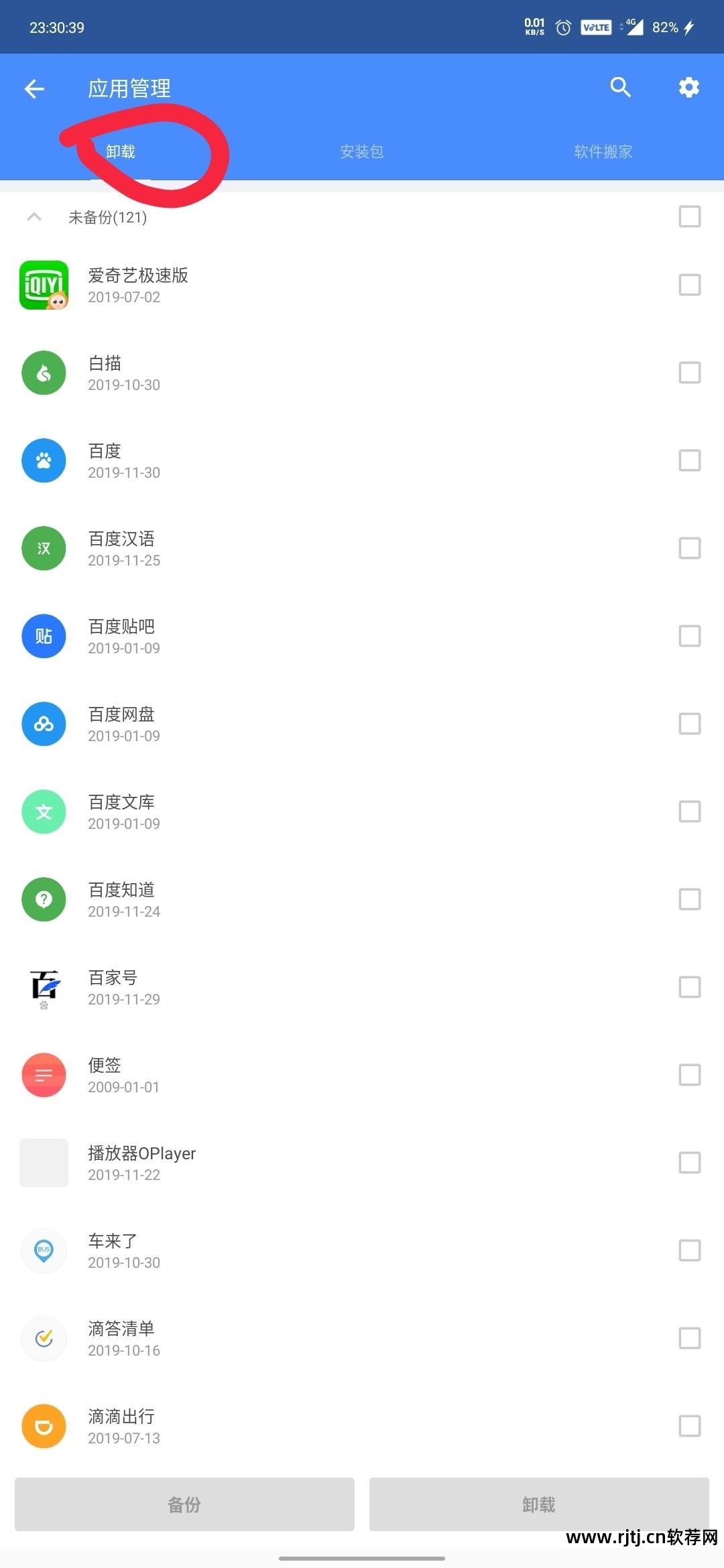Collapse the 未备份(121) group
The width and height of the screenshot is (724, 1568).
tap(34, 217)
